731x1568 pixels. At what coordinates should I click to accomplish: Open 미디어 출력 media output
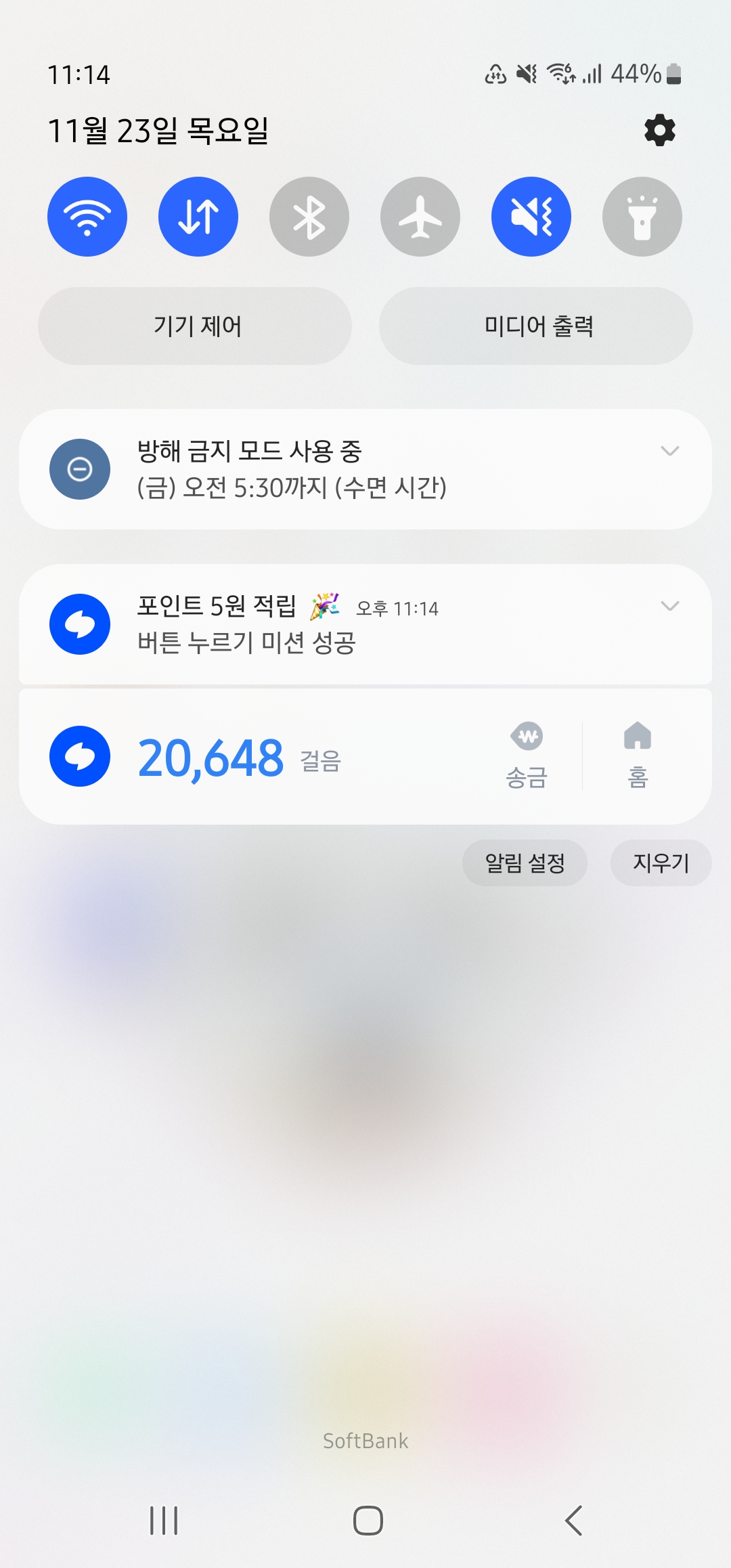(x=536, y=326)
